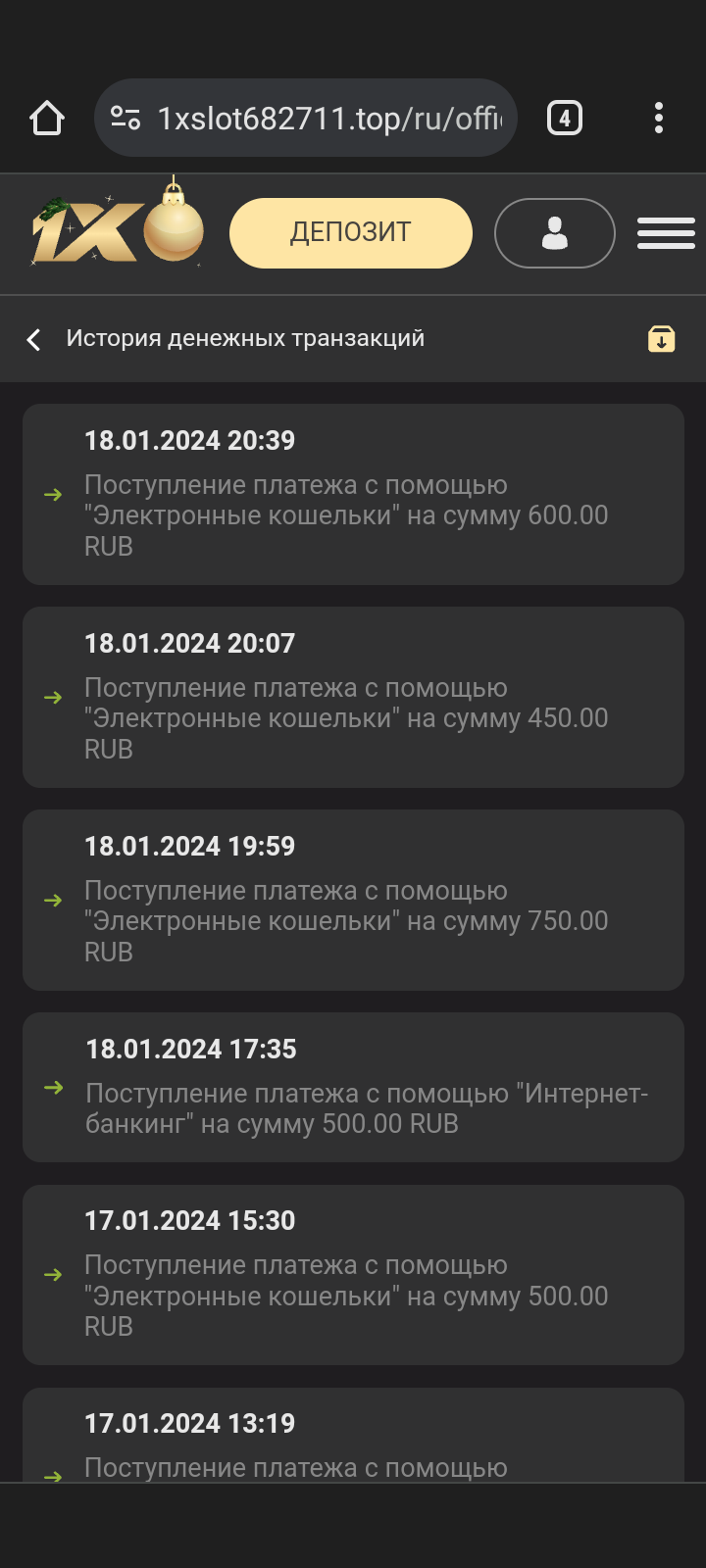Tap the download history icon

coord(661,339)
